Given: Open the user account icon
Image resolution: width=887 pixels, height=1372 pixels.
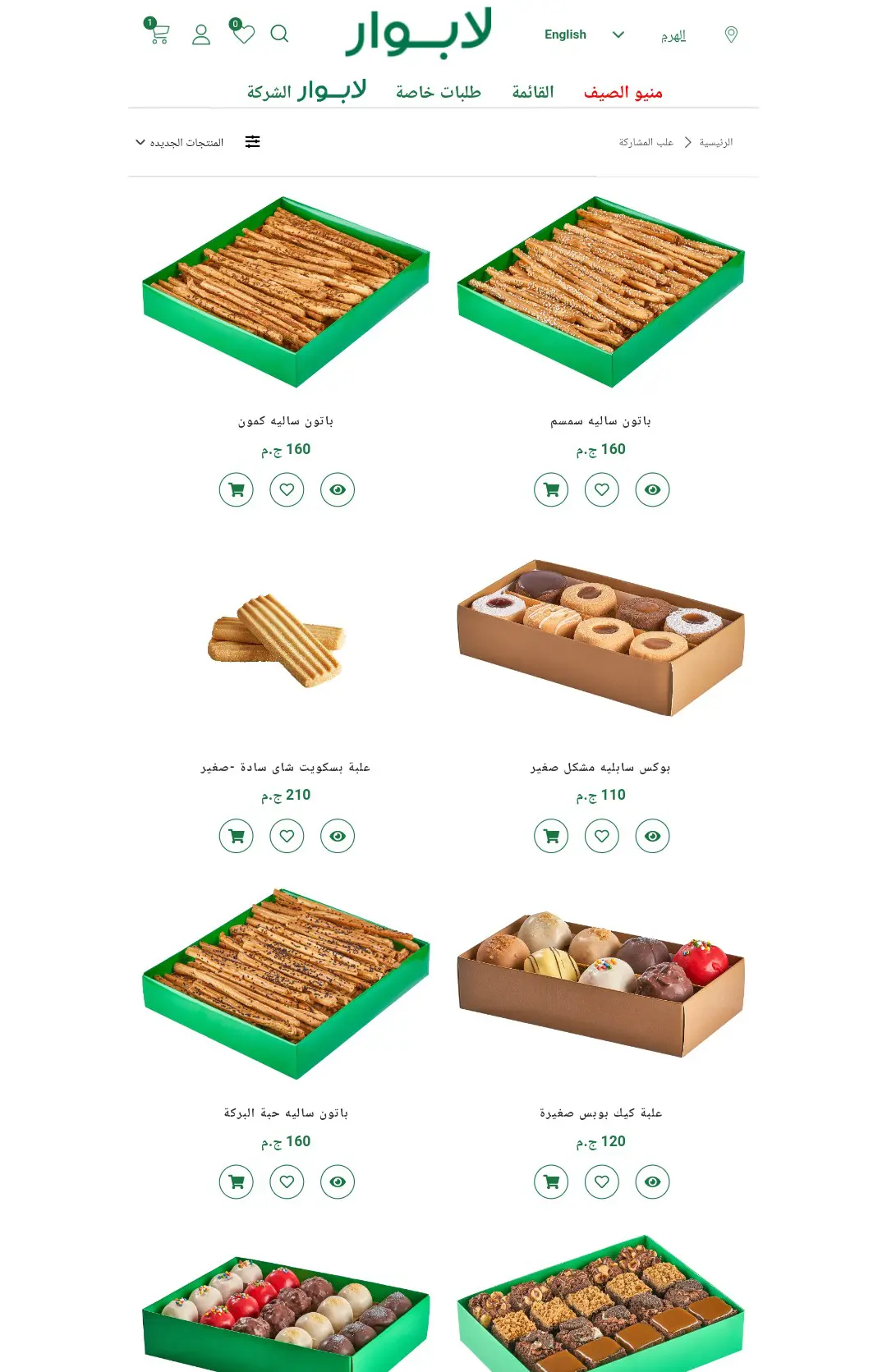Looking at the screenshot, I should pyautogui.click(x=201, y=34).
